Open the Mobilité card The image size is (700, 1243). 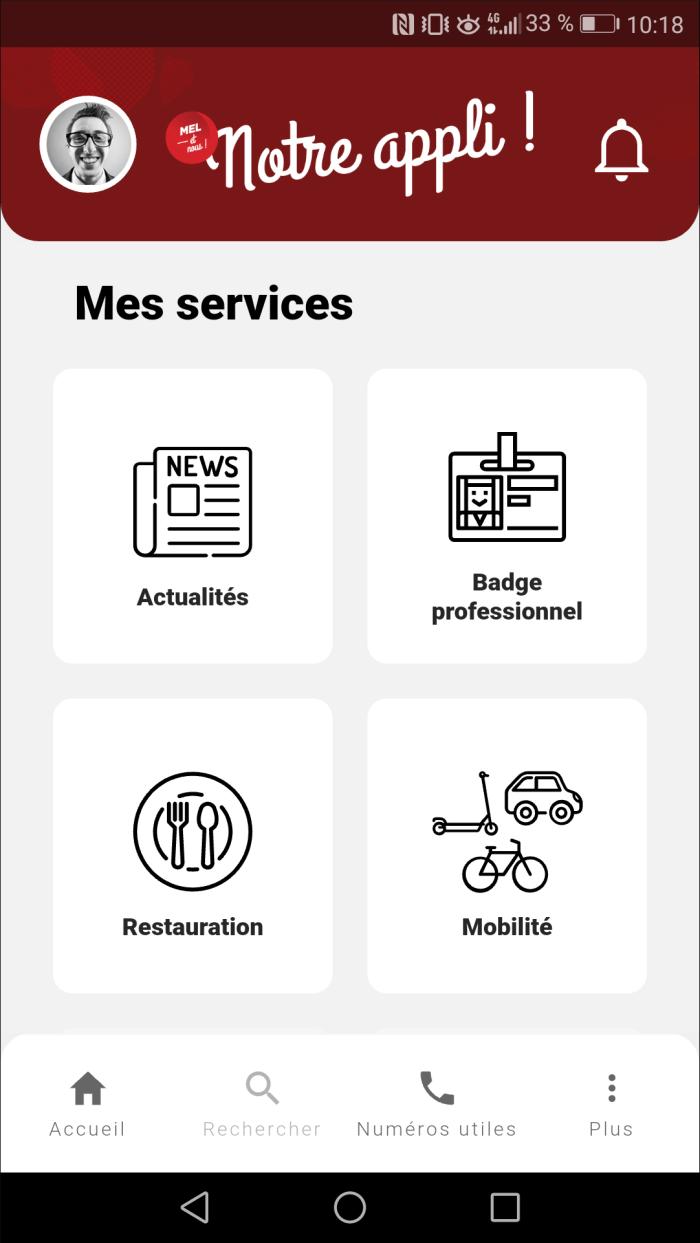pyautogui.click(x=507, y=846)
